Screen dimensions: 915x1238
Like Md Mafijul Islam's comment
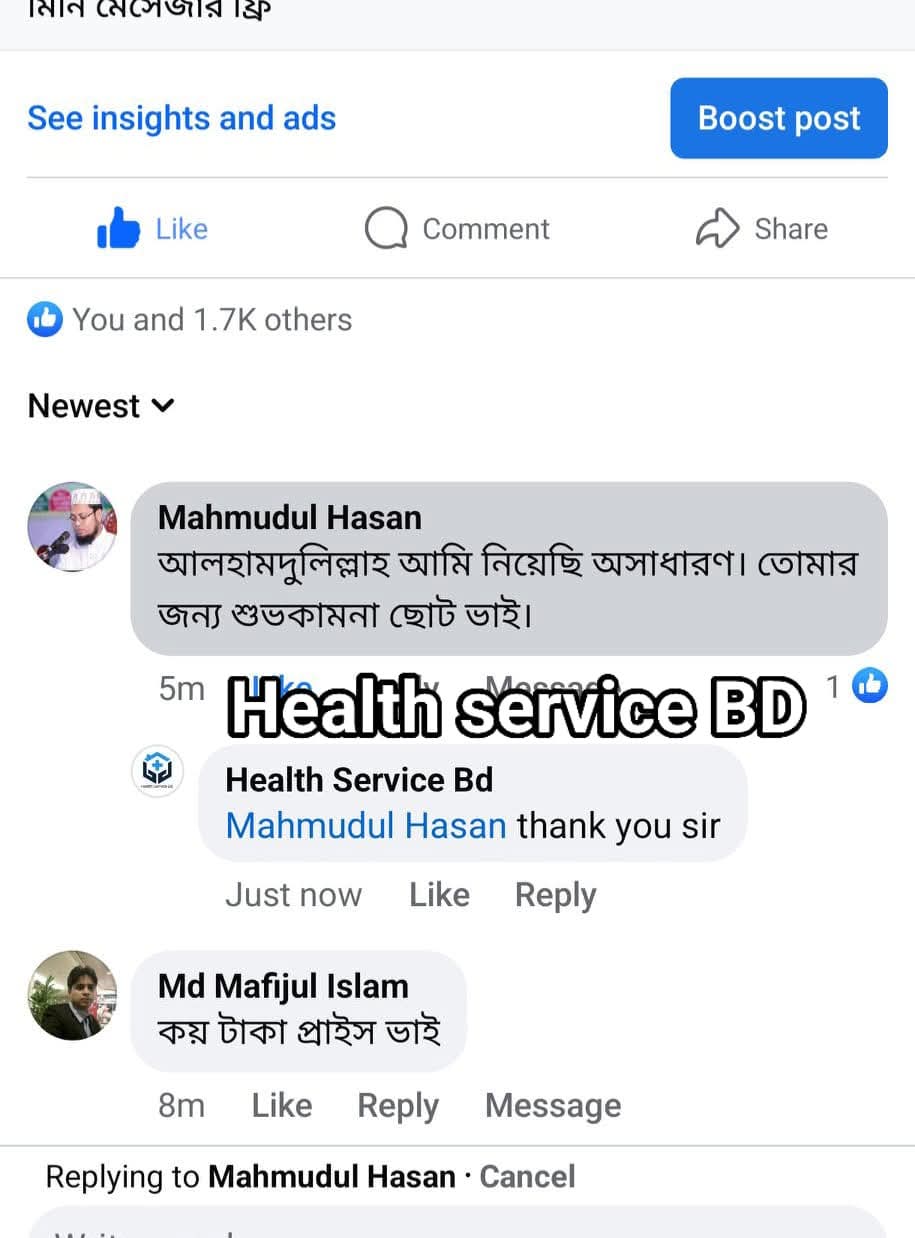click(281, 1105)
